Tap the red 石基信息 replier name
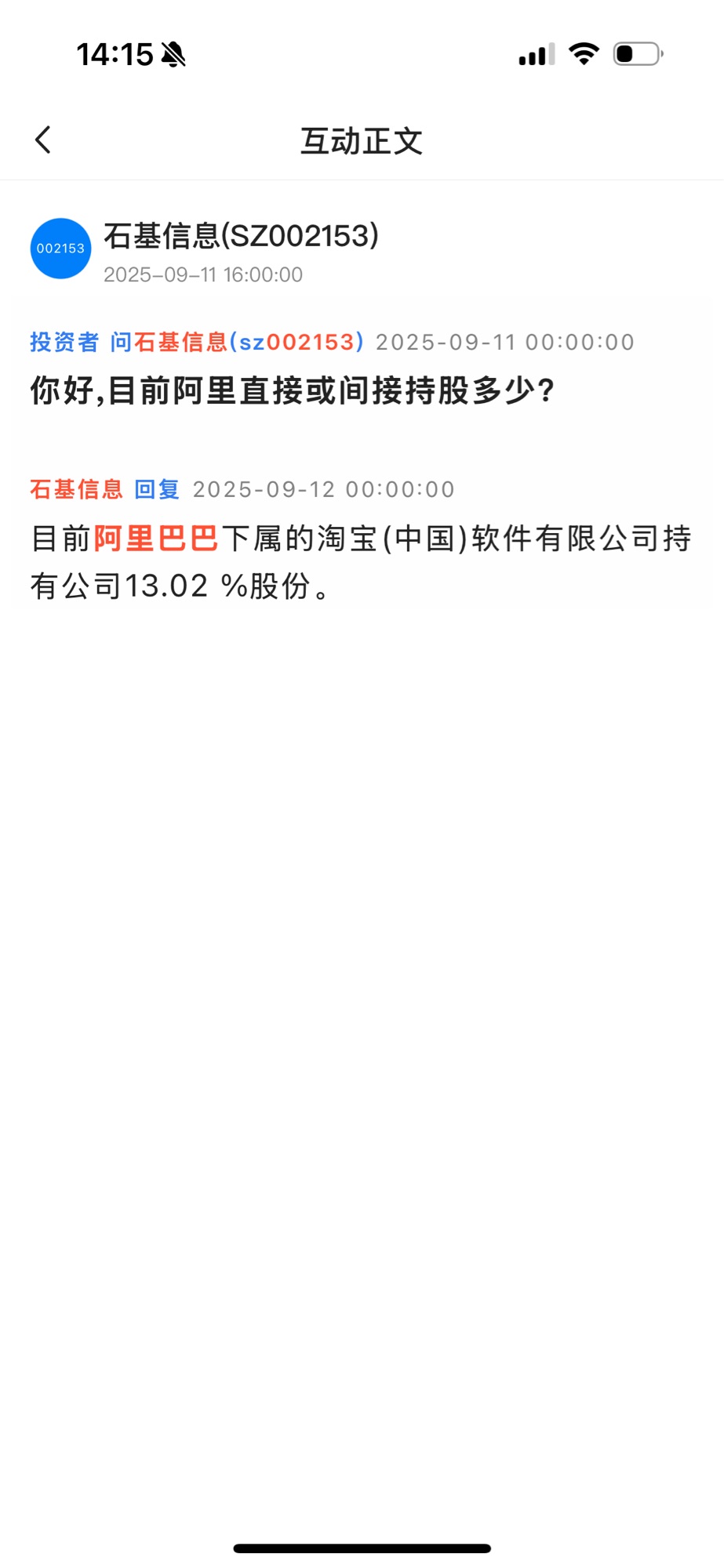Image resolution: width=724 pixels, height=1568 pixels. [x=76, y=489]
